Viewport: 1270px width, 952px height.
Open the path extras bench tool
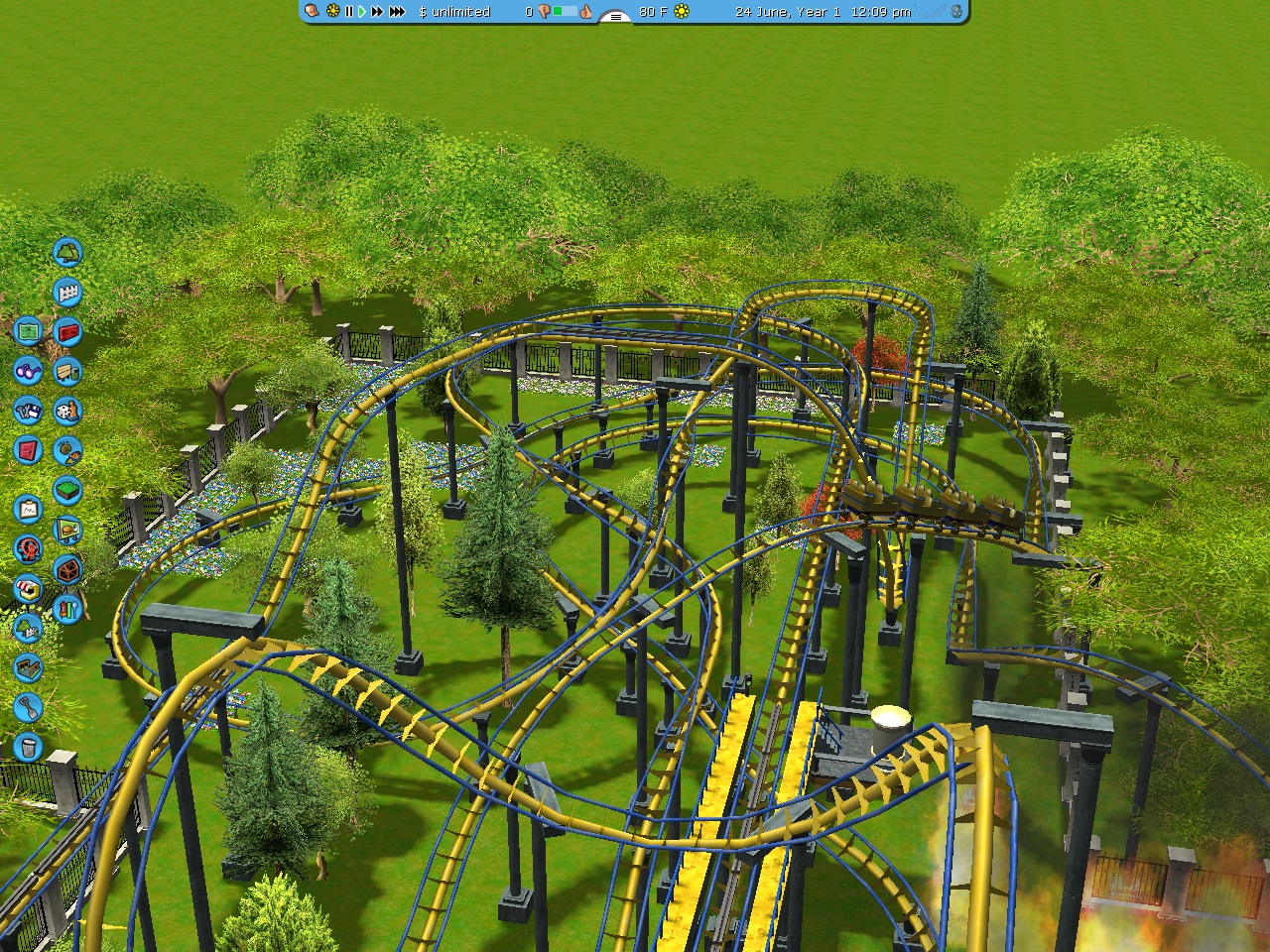point(67,371)
